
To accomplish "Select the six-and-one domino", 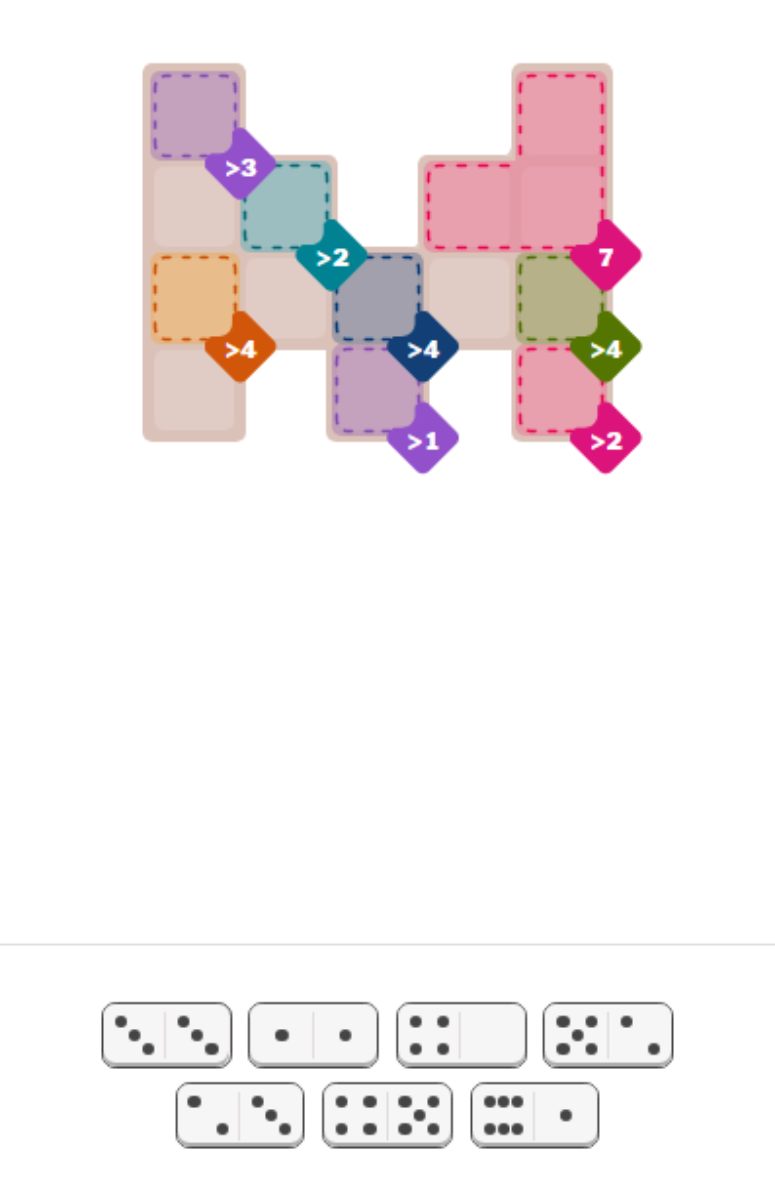I will pyautogui.click(x=535, y=1115).
